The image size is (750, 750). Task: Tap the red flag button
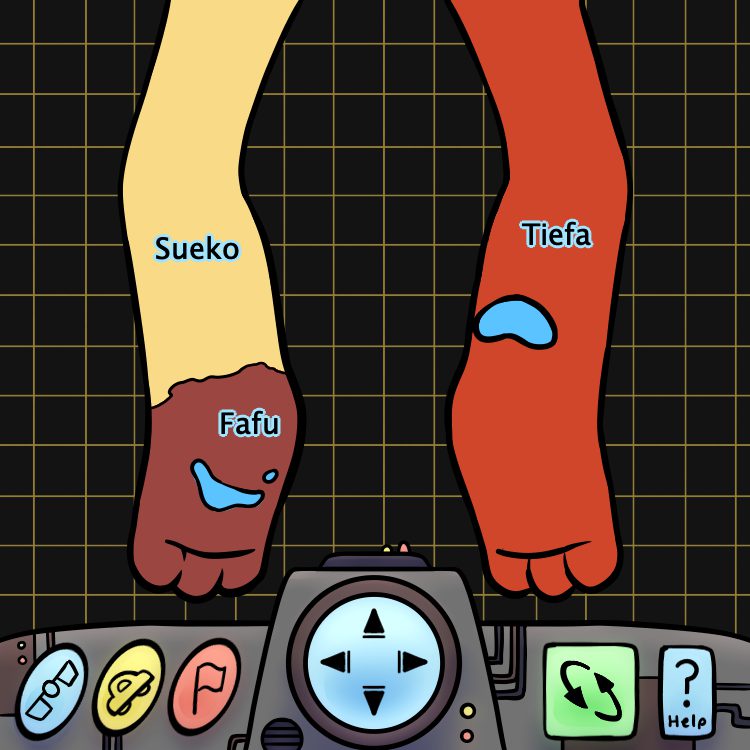click(x=205, y=686)
